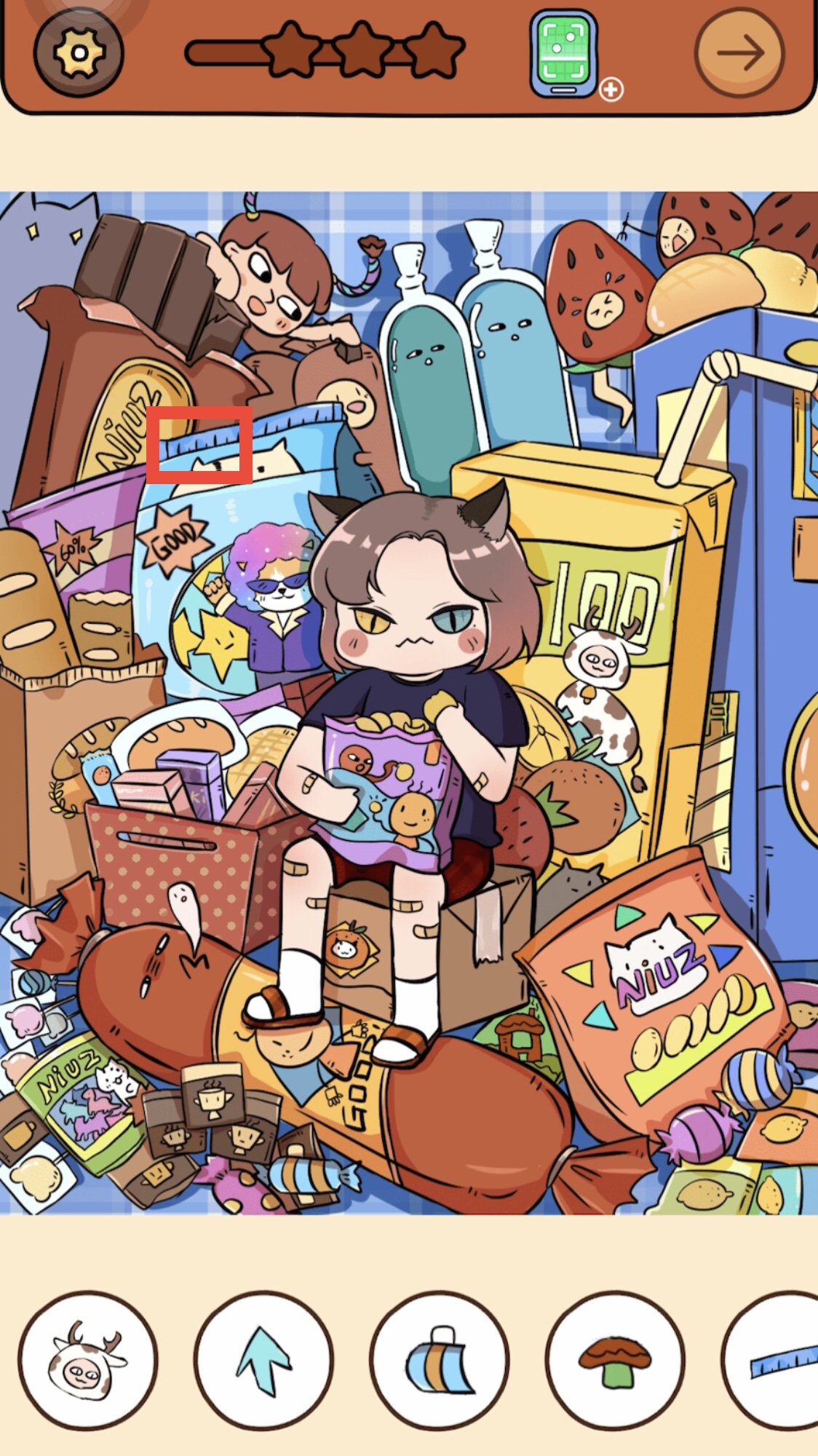Select the blue arrow target item
Screen dimensions: 818x1456
pos(263,1361)
